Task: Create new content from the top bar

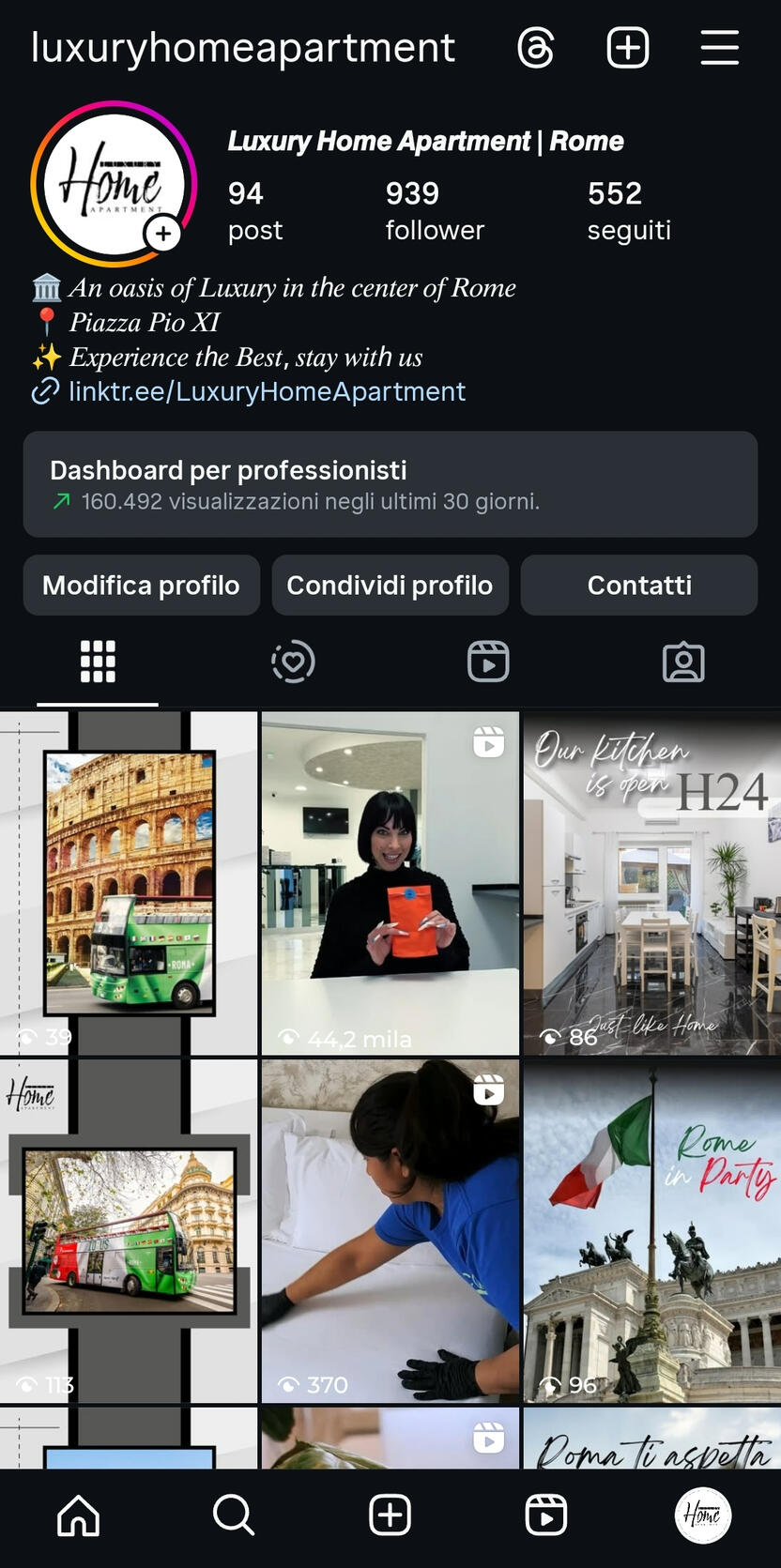Action: (627, 48)
